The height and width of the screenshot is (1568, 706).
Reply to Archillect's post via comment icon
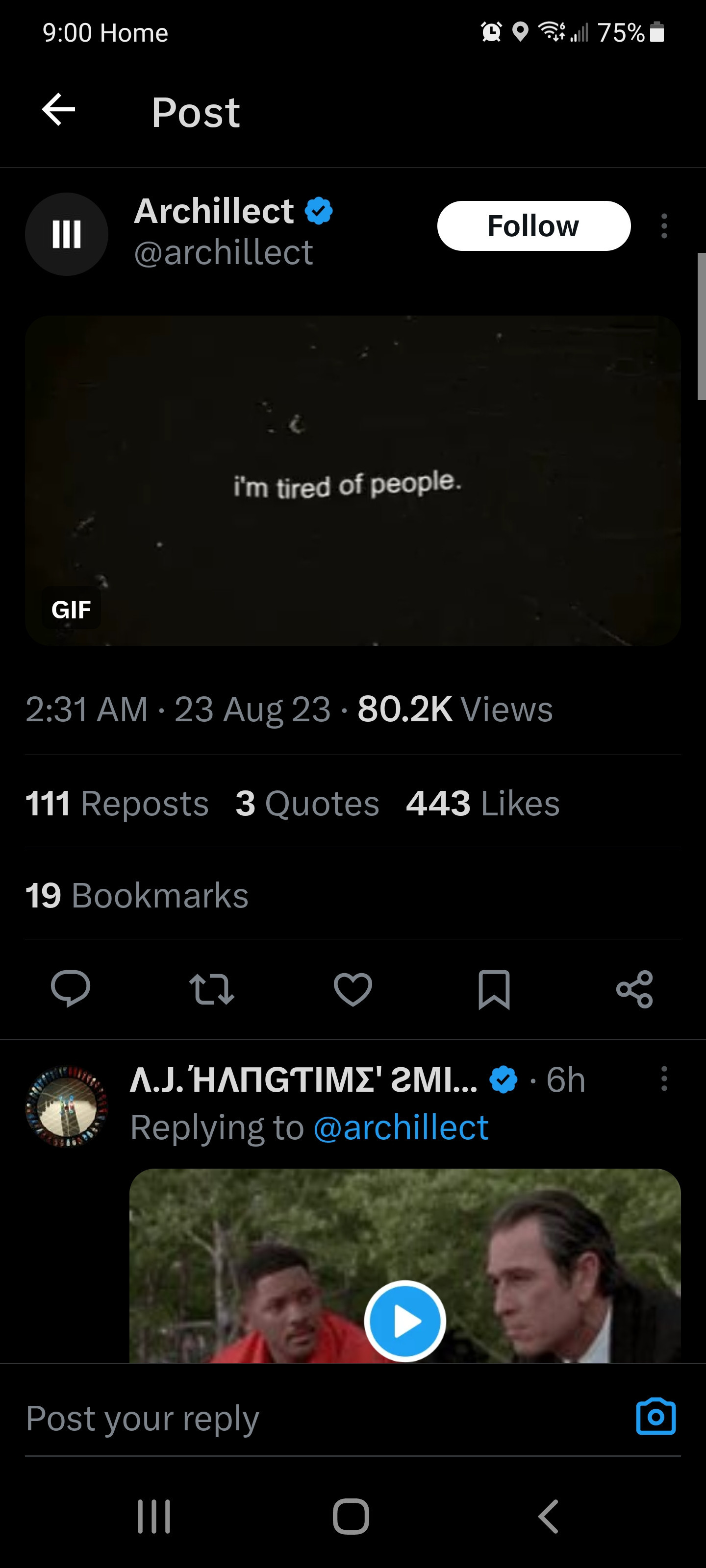71,988
